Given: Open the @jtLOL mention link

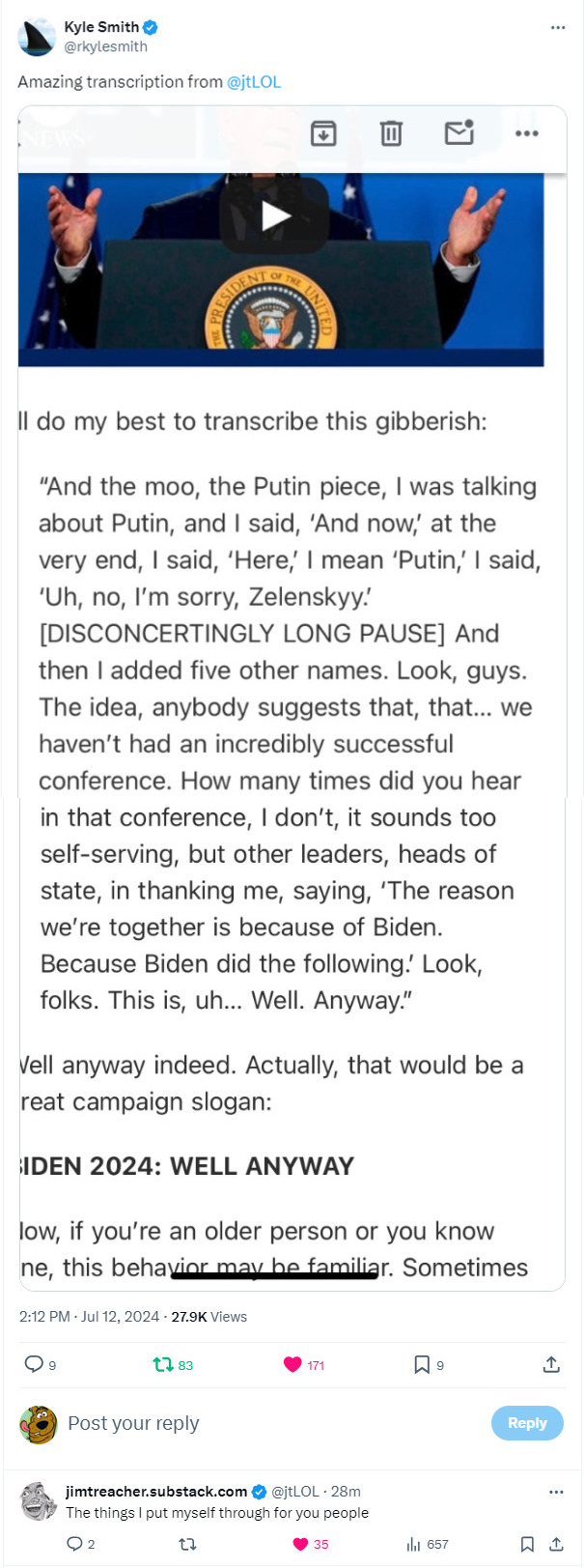Looking at the screenshot, I should [x=254, y=82].
